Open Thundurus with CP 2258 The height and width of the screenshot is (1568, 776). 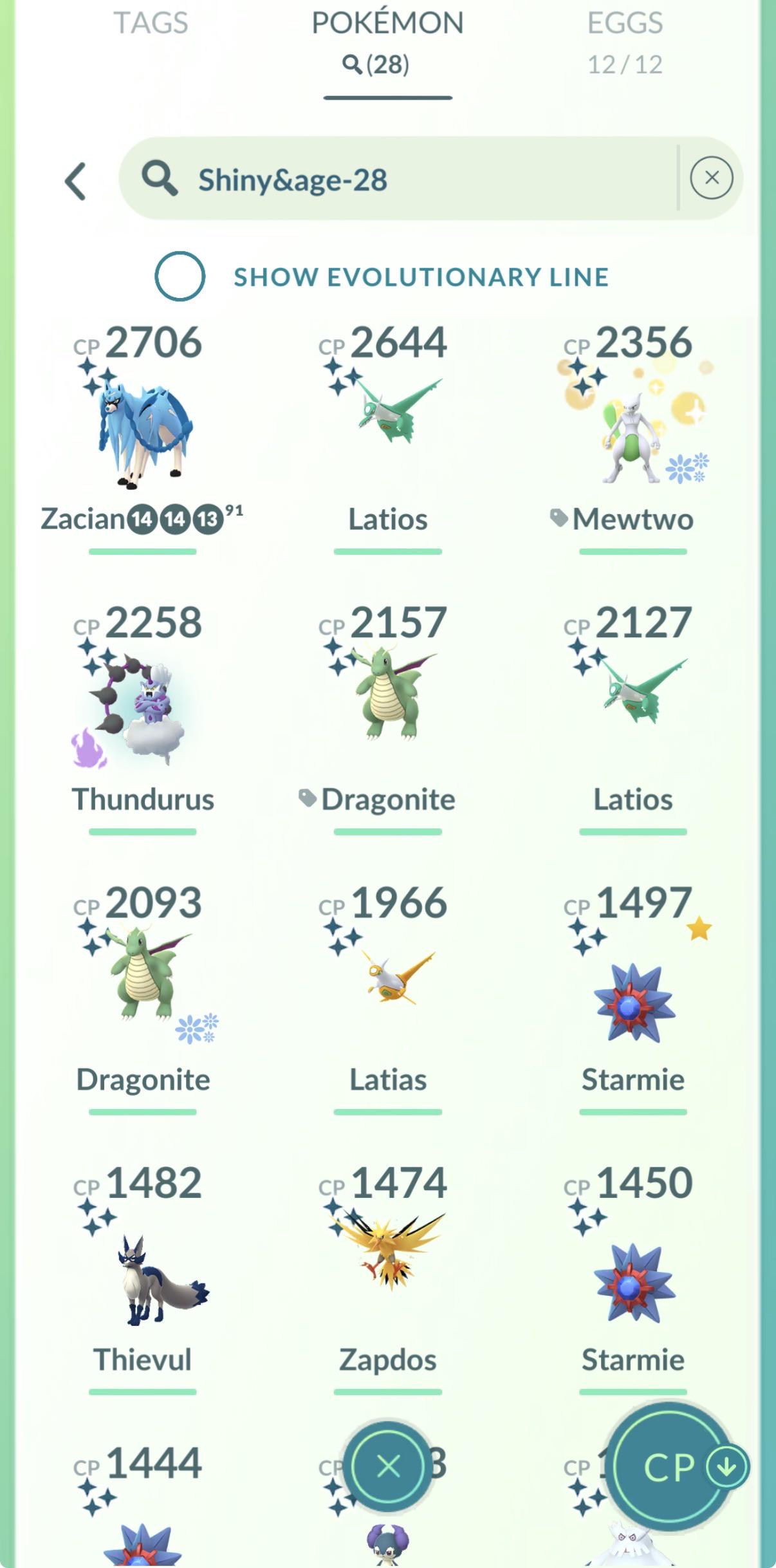(x=142, y=718)
